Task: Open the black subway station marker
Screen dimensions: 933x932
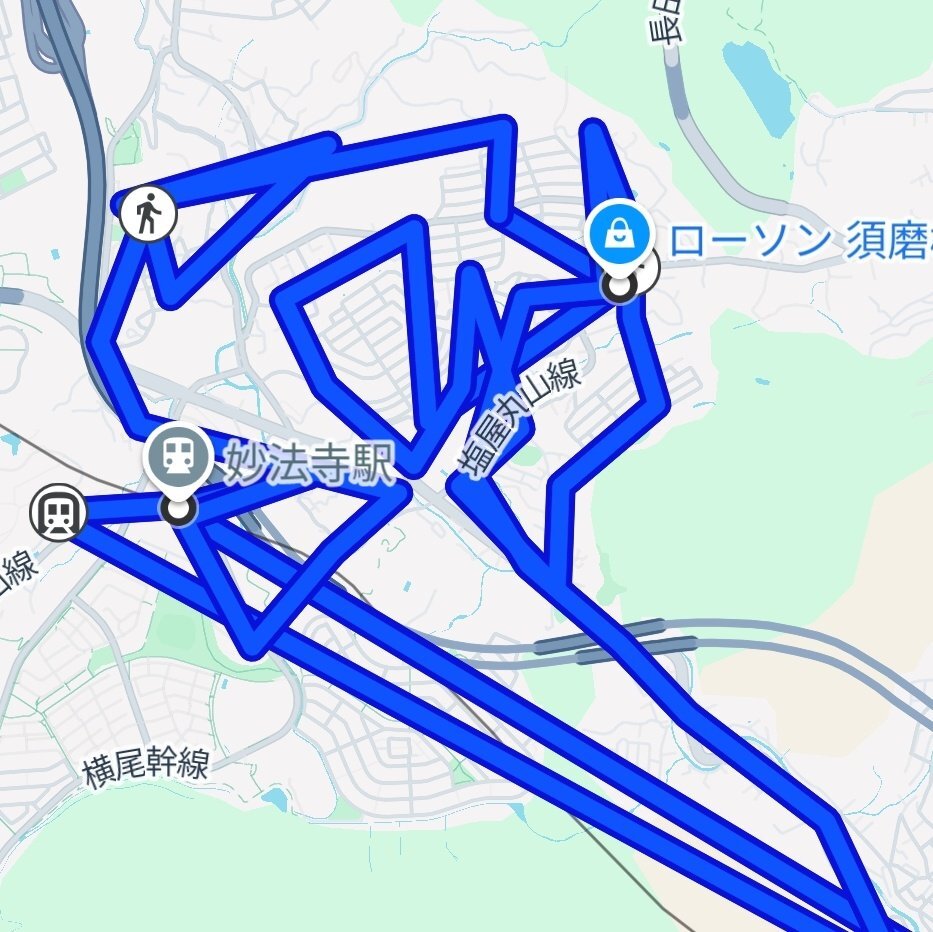Action: click(58, 512)
